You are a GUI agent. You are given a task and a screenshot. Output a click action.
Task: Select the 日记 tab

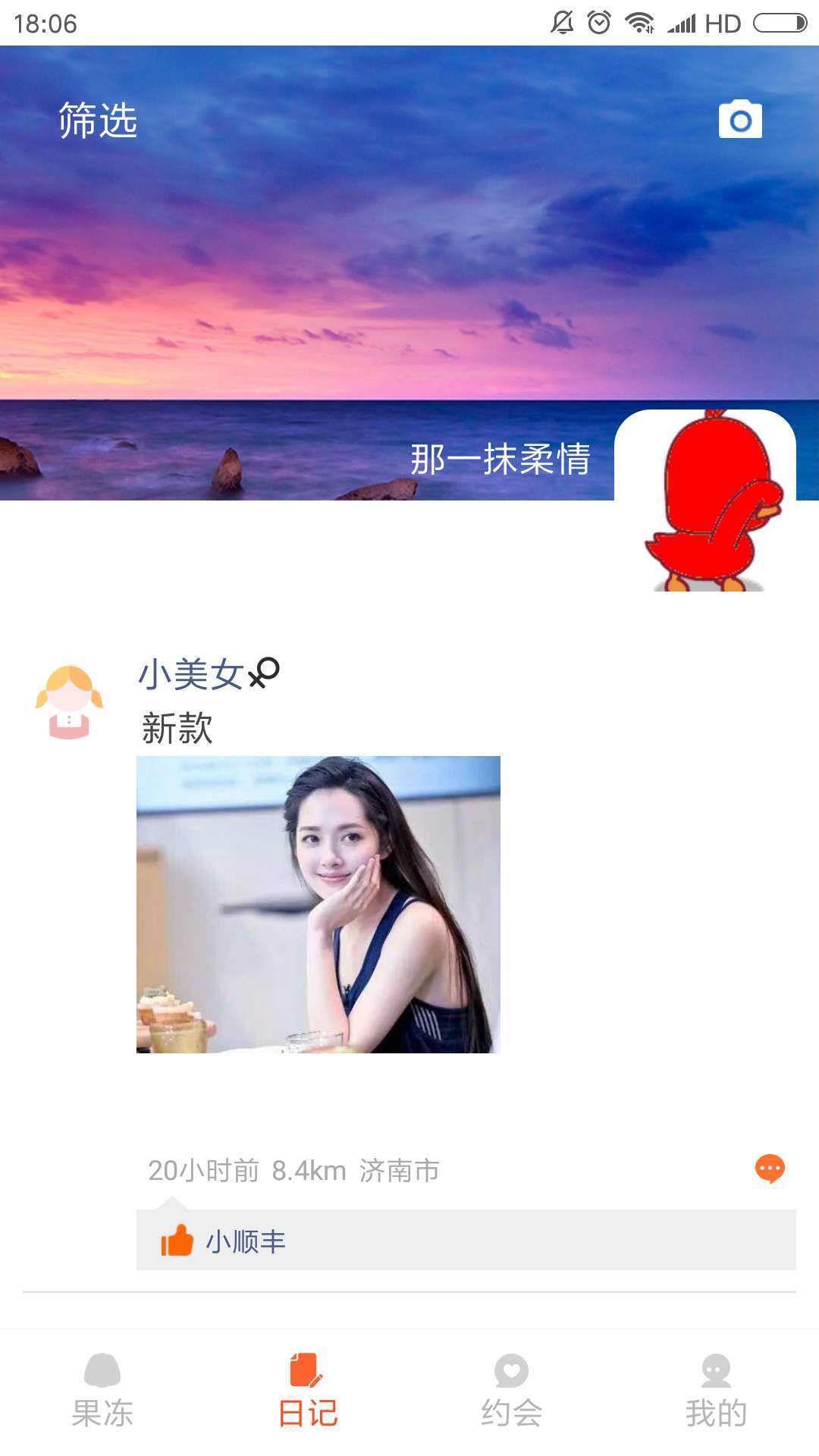click(307, 1391)
